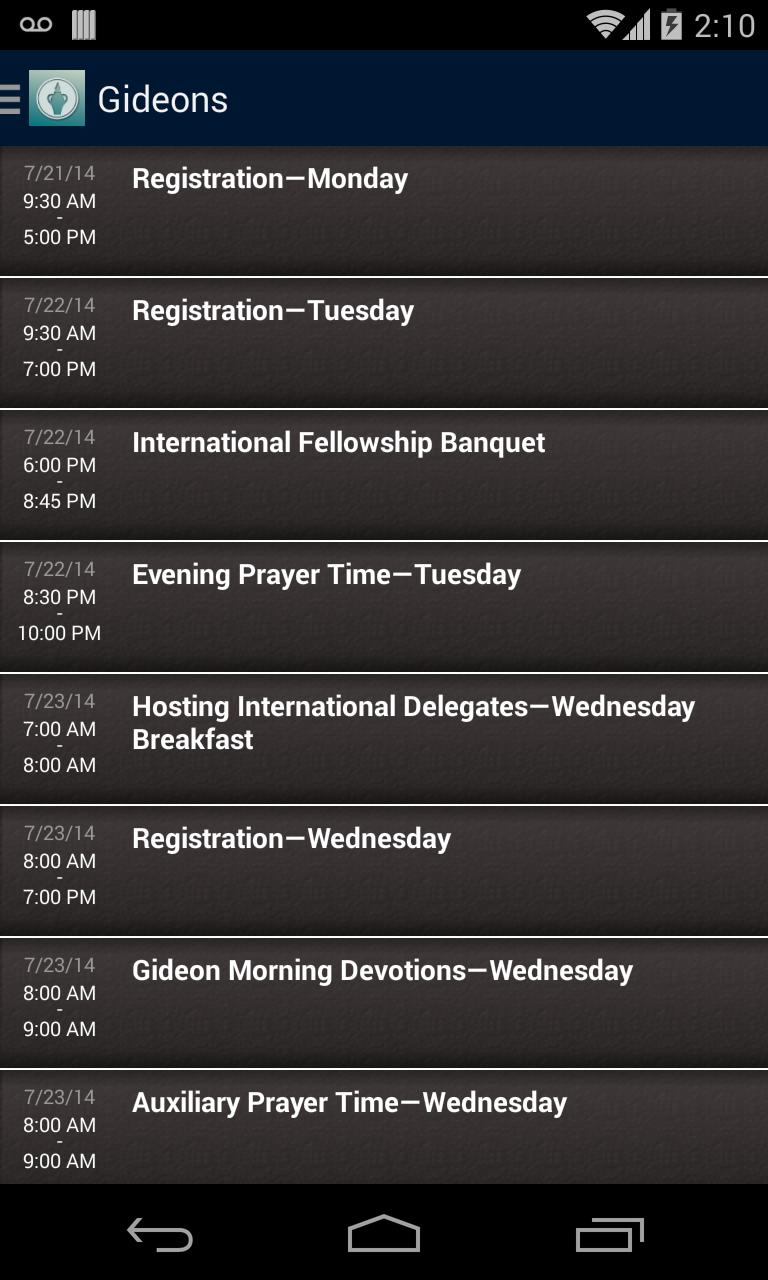Tap the notification icon beside the voicemail icon
This screenshot has height=1280, width=768.
(86, 22)
